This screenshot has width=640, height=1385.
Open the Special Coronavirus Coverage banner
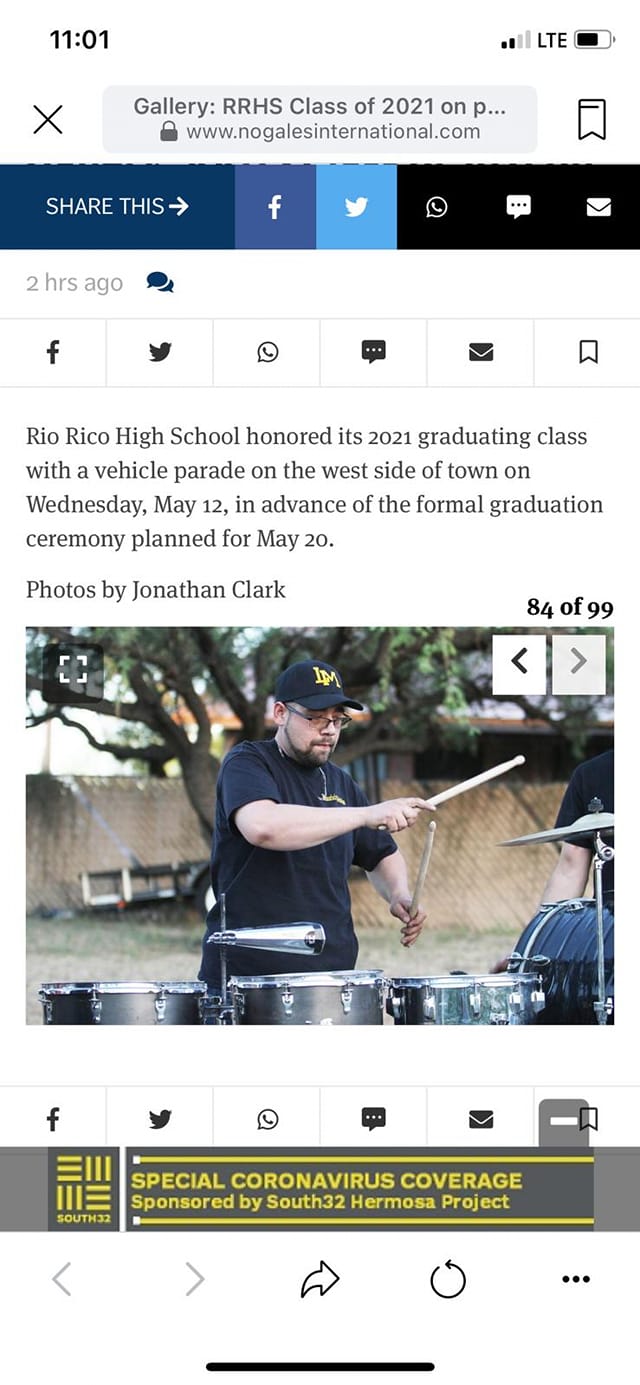(358, 1189)
